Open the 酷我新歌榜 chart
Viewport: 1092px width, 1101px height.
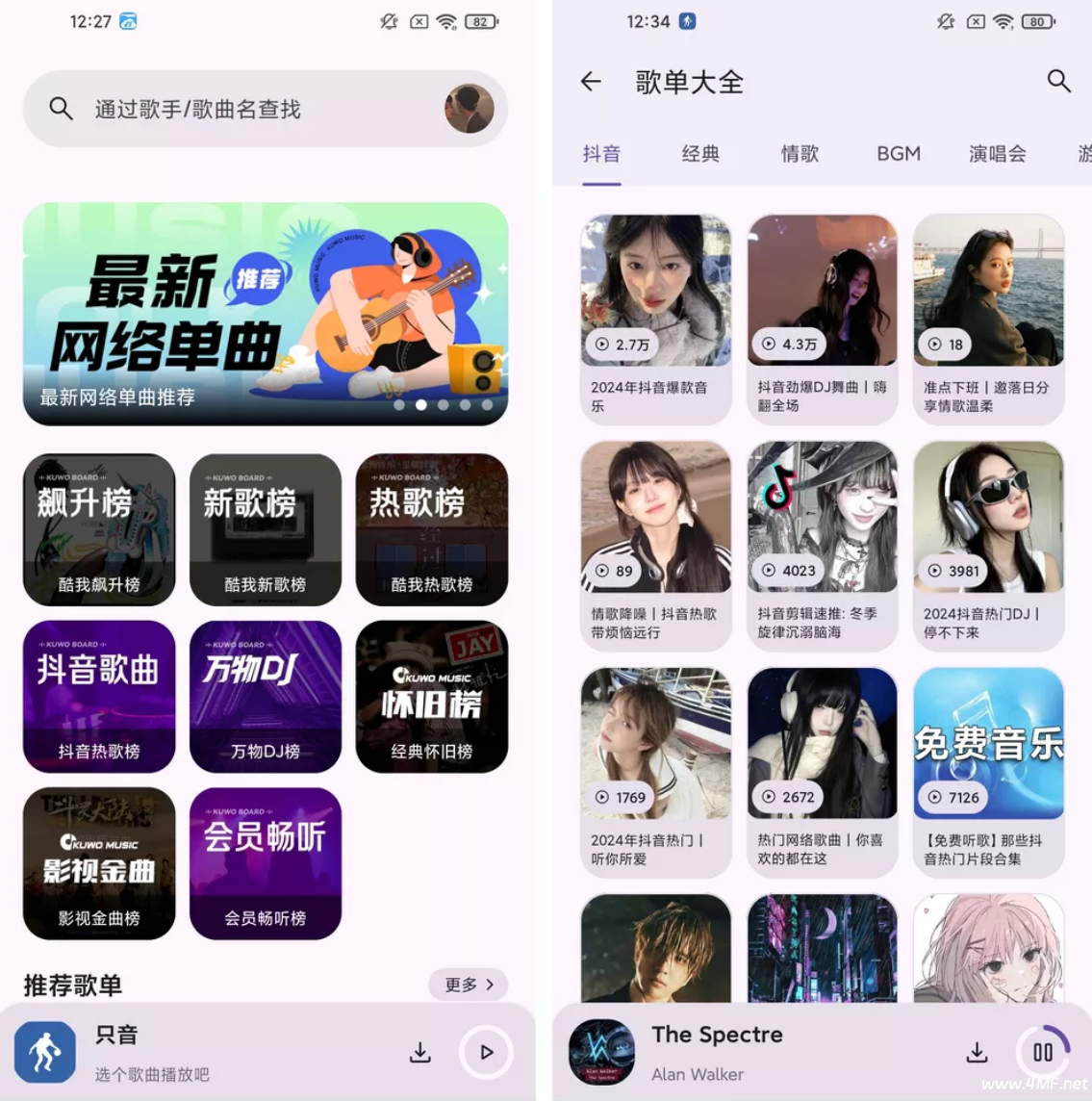tap(266, 529)
